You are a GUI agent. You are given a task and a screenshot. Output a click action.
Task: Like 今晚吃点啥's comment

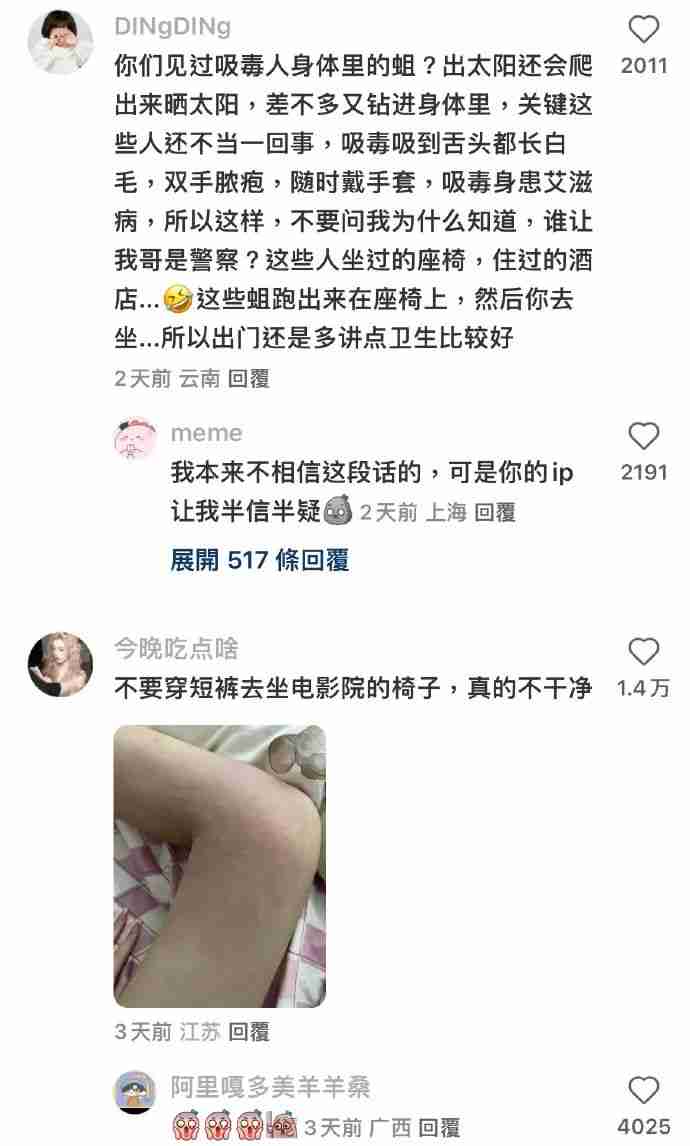pyautogui.click(x=643, y=652)
